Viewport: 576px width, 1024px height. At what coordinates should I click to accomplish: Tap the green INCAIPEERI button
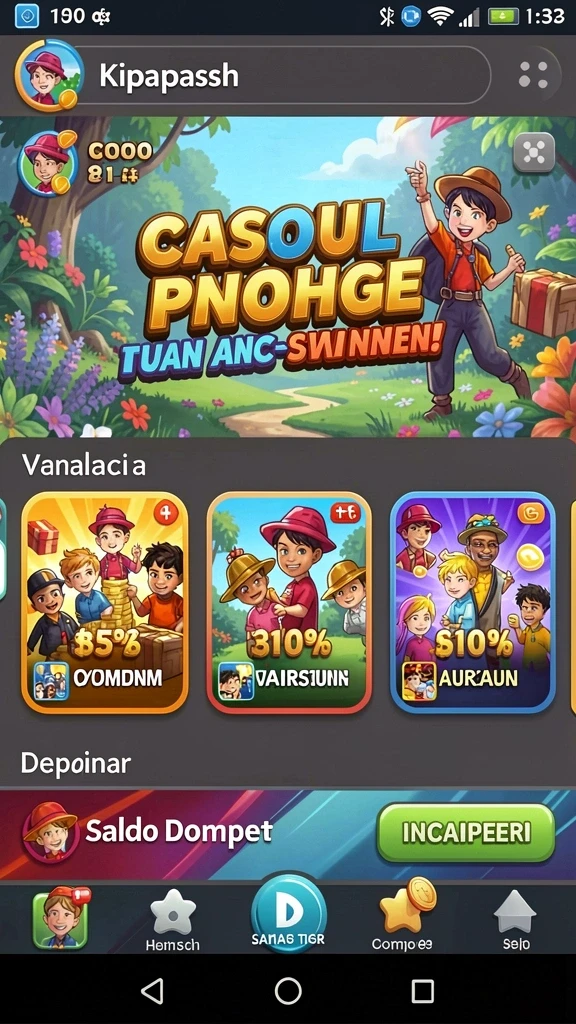[x=466, y=833]
